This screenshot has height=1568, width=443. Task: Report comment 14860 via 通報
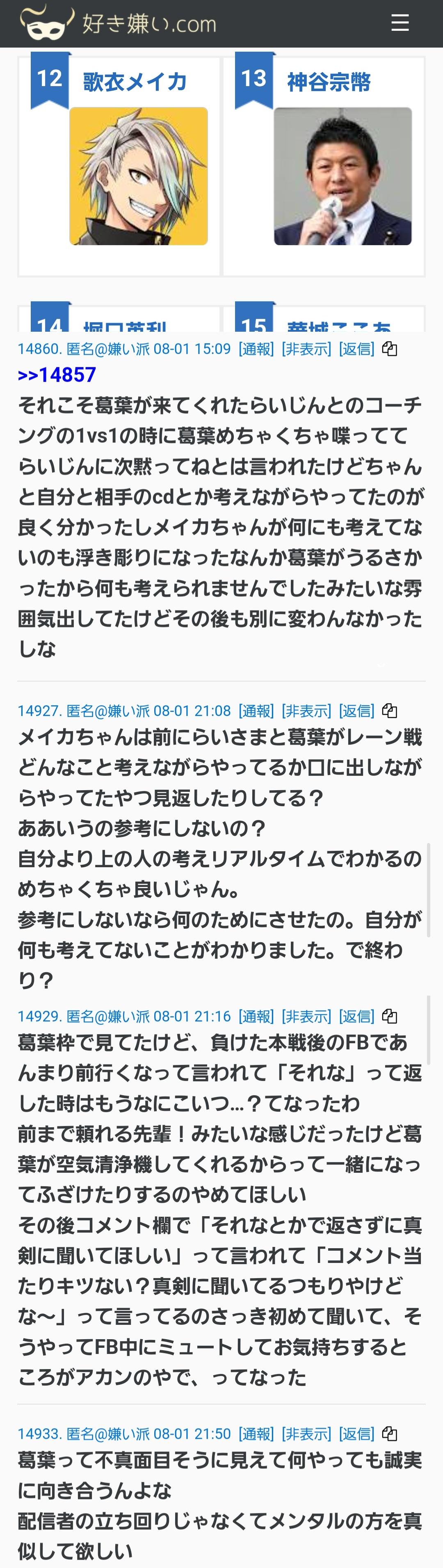point(256,349)
